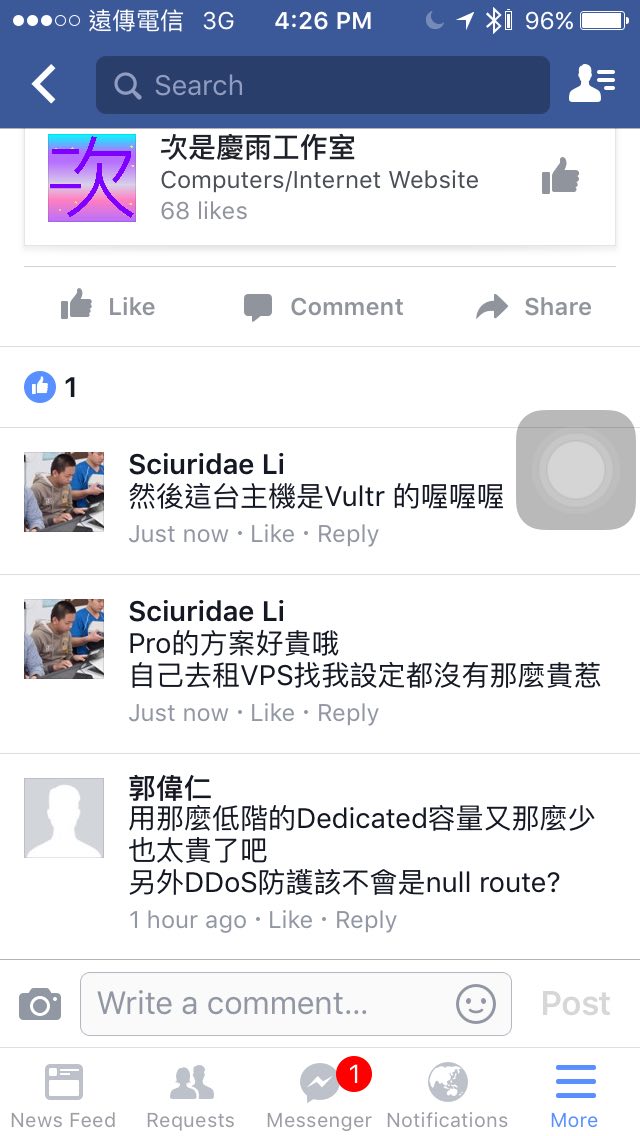
Task: Like 郭偉仁's comment
Action: [290, 920]
